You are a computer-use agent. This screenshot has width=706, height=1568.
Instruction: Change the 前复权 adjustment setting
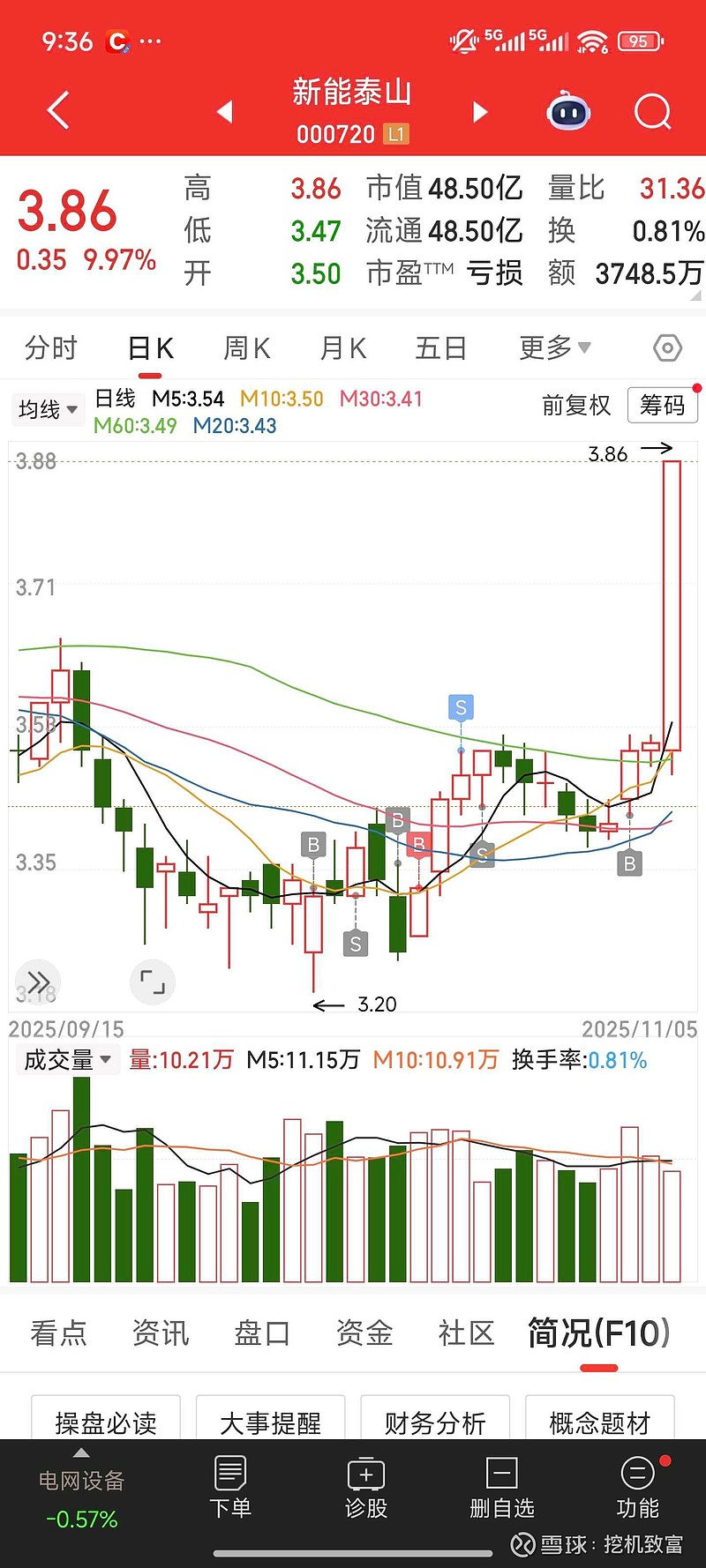click(576, 406)
